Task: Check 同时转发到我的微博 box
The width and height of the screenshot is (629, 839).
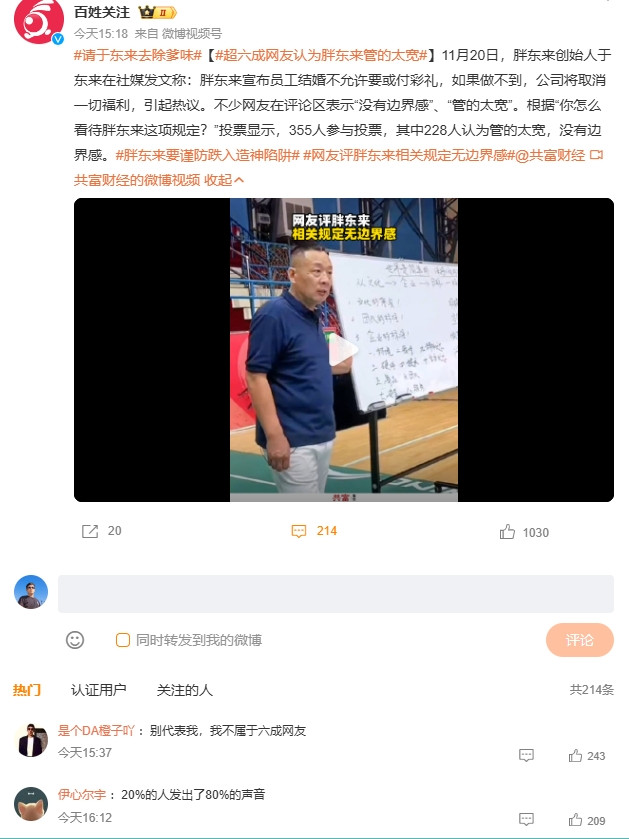Action: (123, 640)
